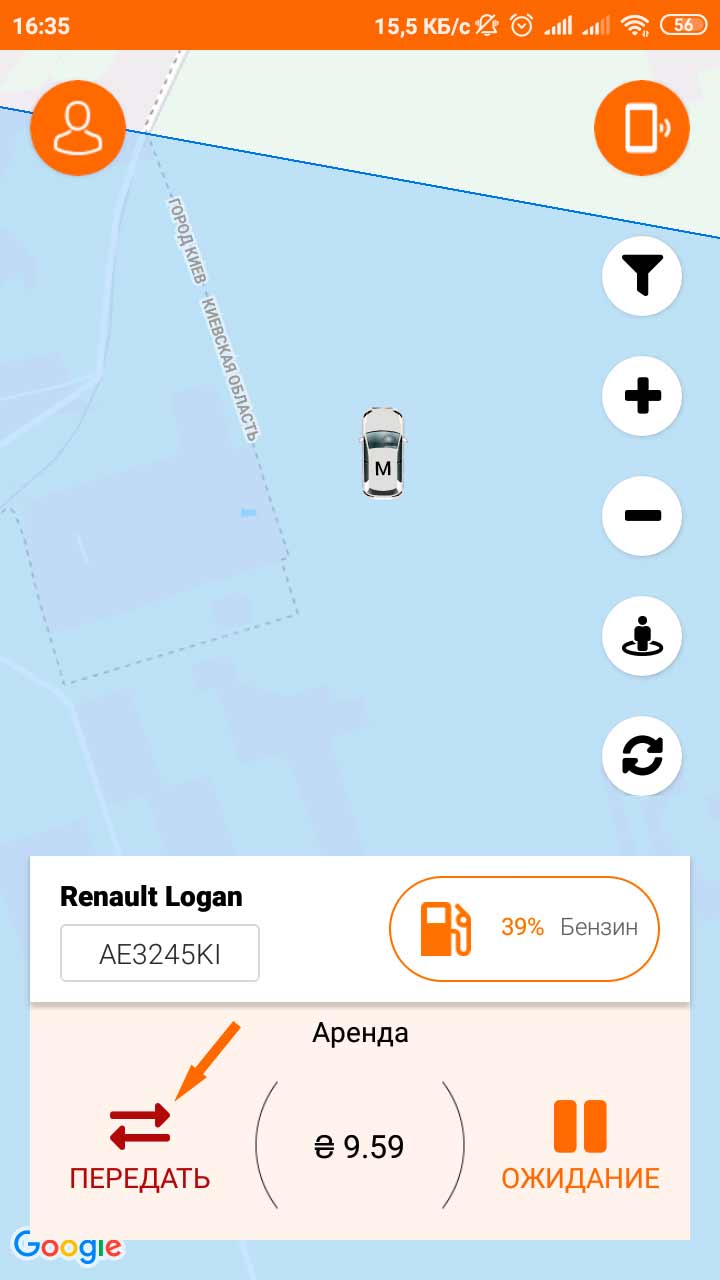720x1280 pixels.
Task: Tap the ОЖИДАНИЕ pause button
Action: point(580,1146)
